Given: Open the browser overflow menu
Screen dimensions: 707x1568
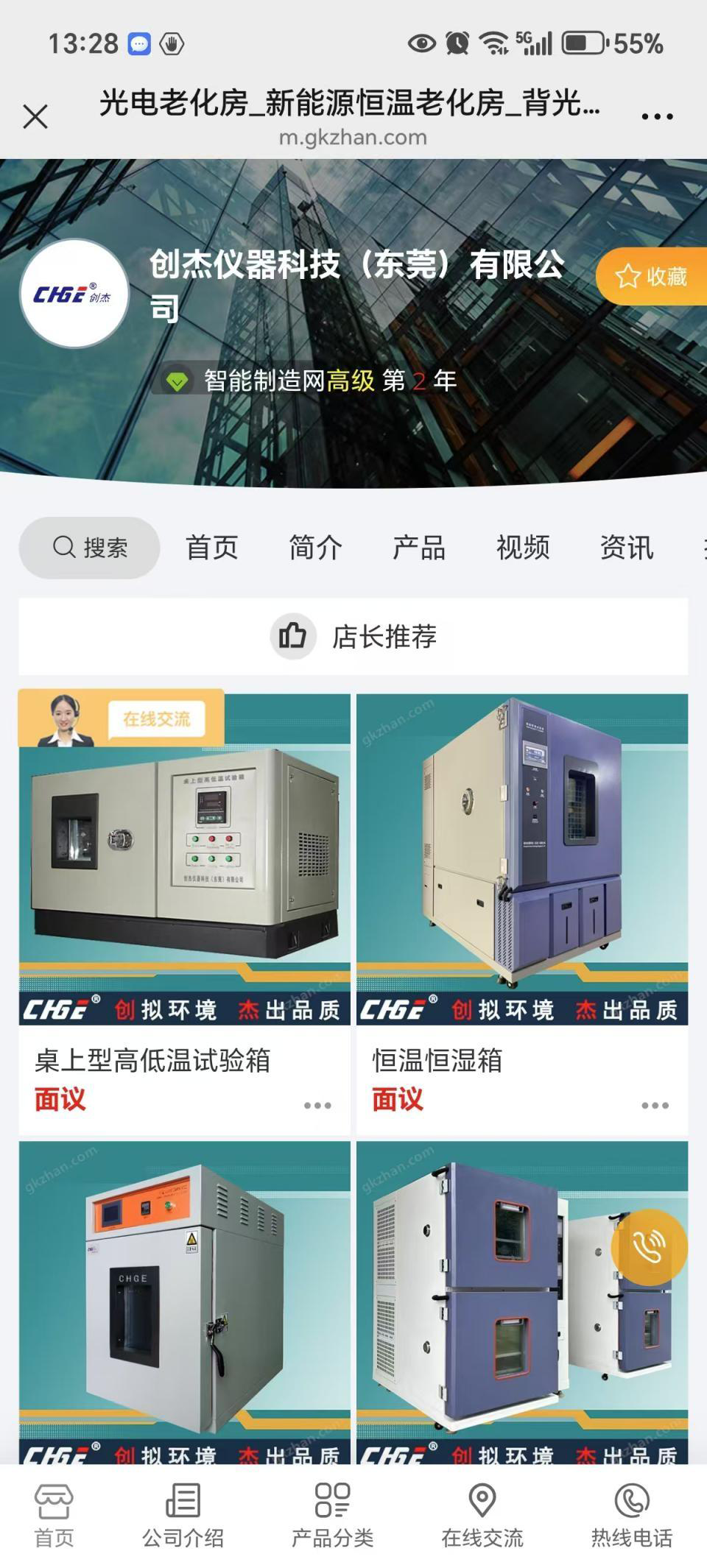Looking at the screenshot, I should point(657,116).
